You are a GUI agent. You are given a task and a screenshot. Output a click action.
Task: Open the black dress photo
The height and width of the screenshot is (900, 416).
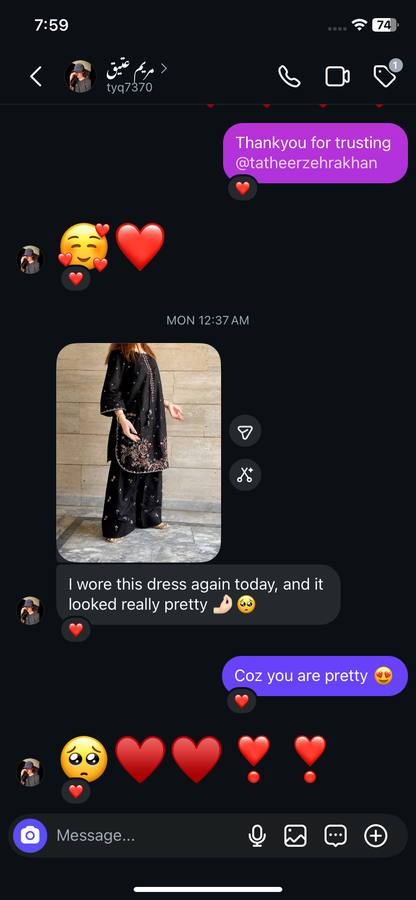tap(138, 452)
